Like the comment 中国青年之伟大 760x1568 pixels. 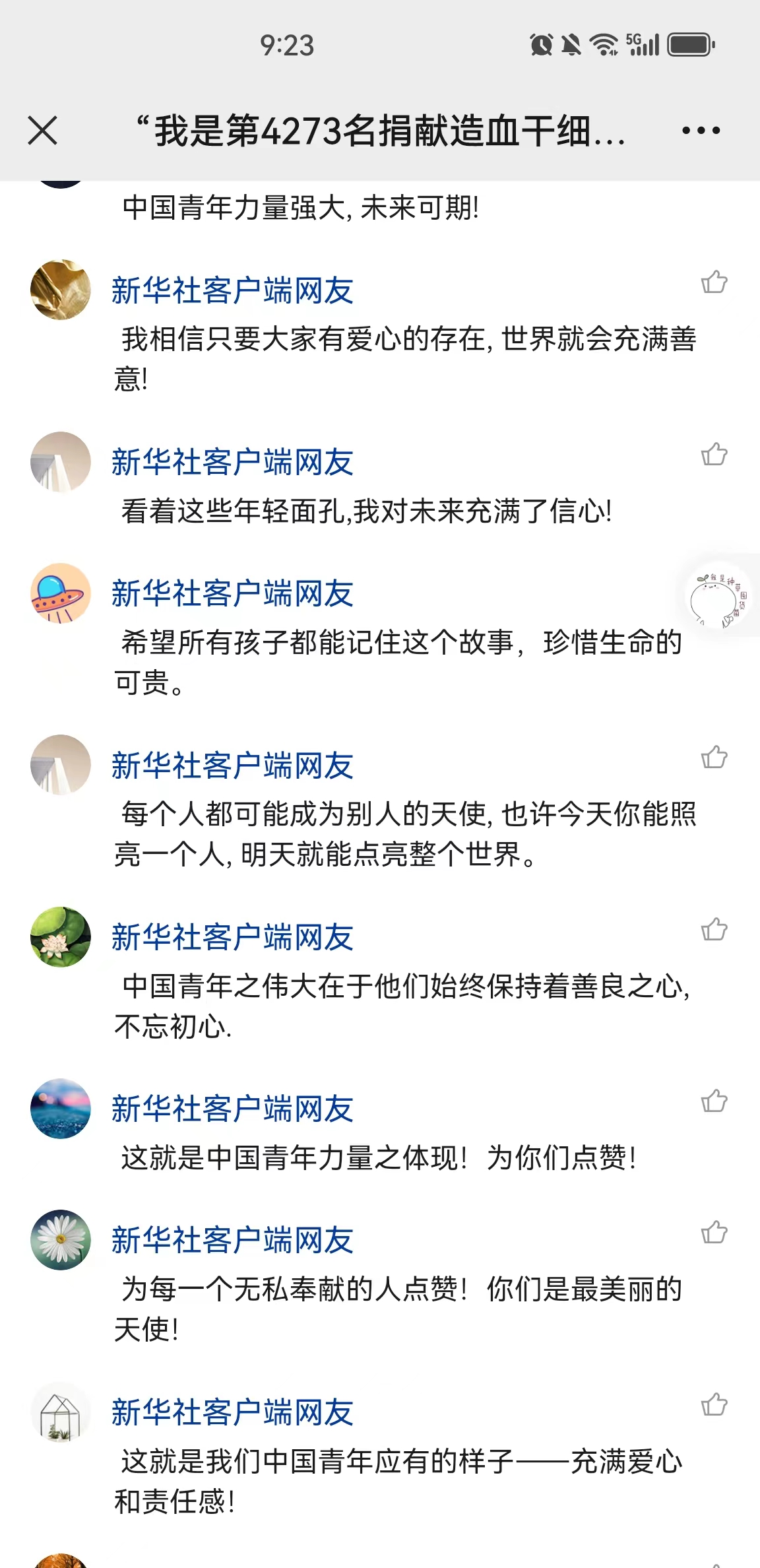[714, 930]
